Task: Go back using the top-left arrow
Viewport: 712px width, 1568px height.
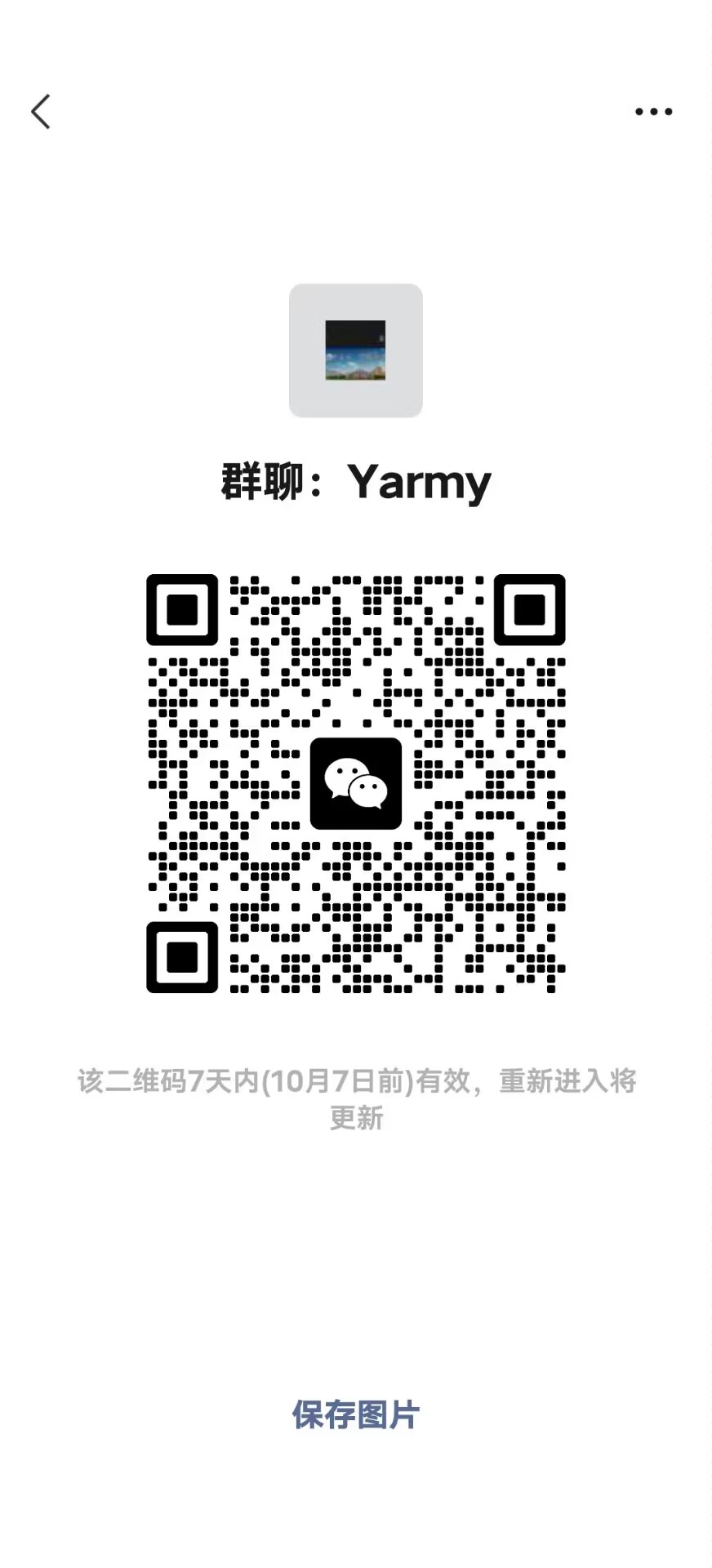Action: (41, 112)
